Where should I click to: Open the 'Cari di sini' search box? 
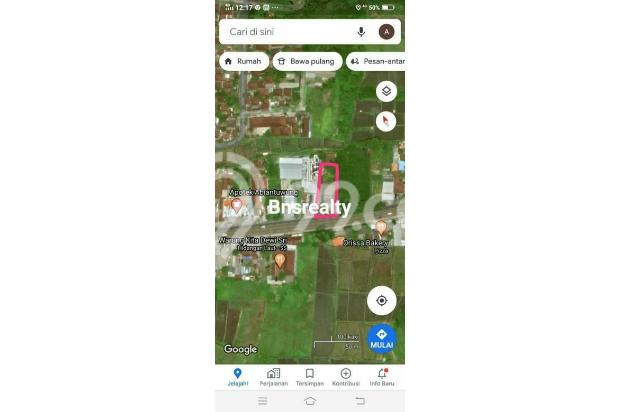pyautogui.click(x=285, y=32)
